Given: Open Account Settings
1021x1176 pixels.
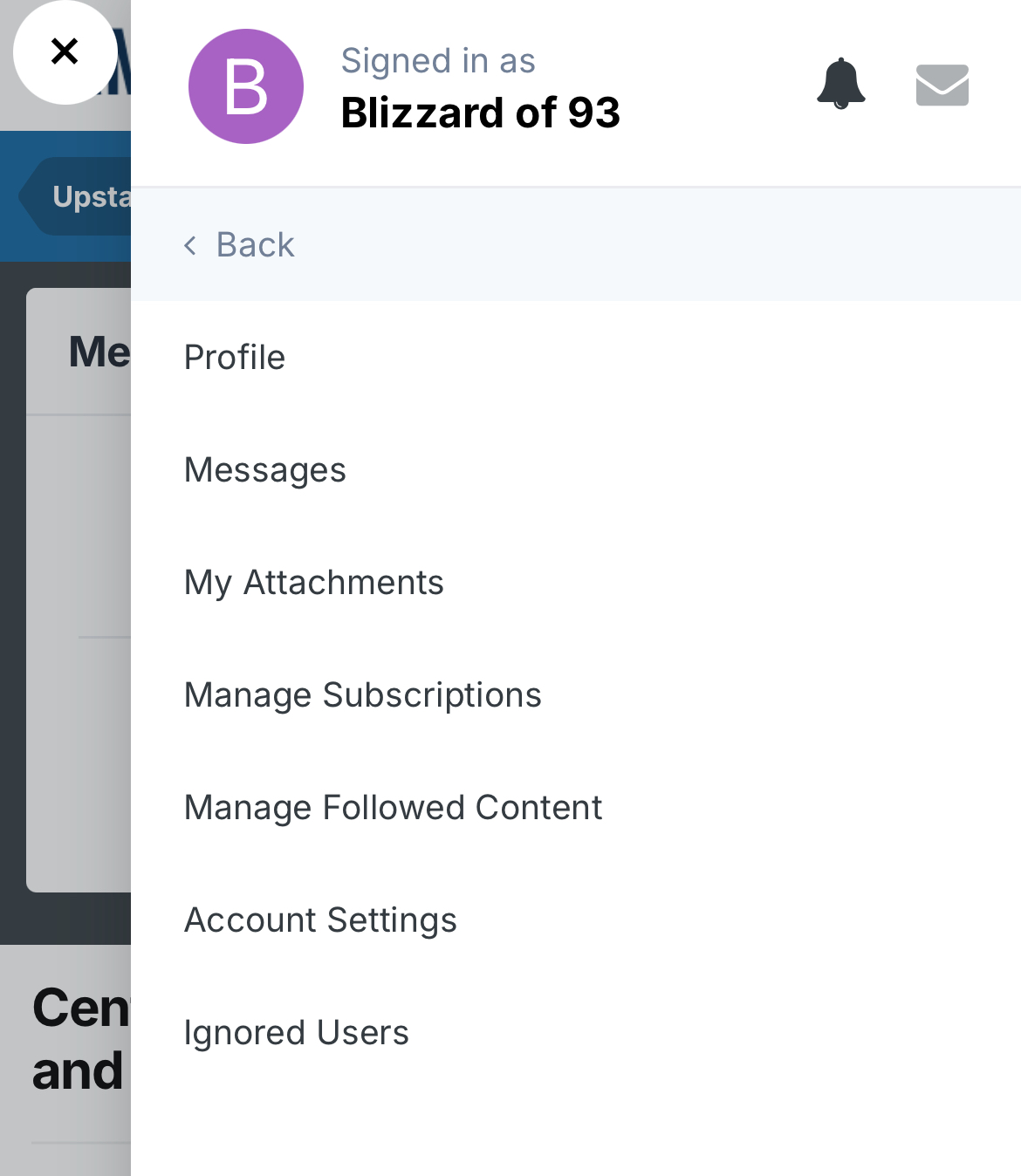Looking at the screenshot, I should coord(320,920).
